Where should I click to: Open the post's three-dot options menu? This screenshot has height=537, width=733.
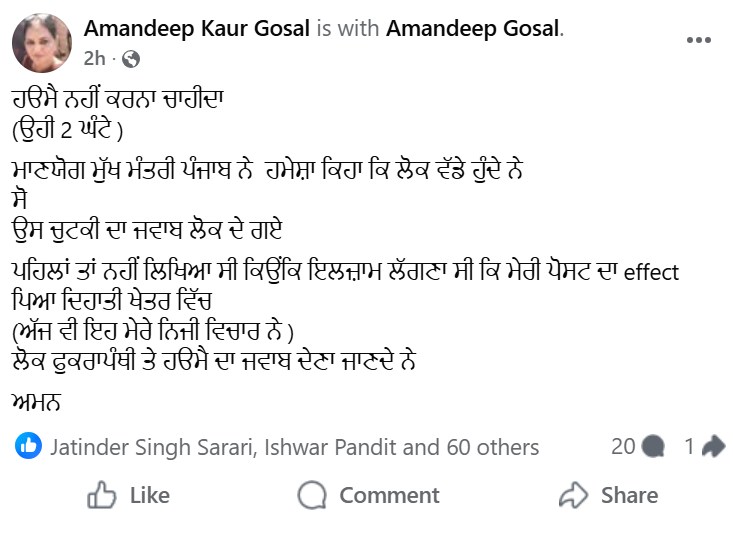point(698,41)
